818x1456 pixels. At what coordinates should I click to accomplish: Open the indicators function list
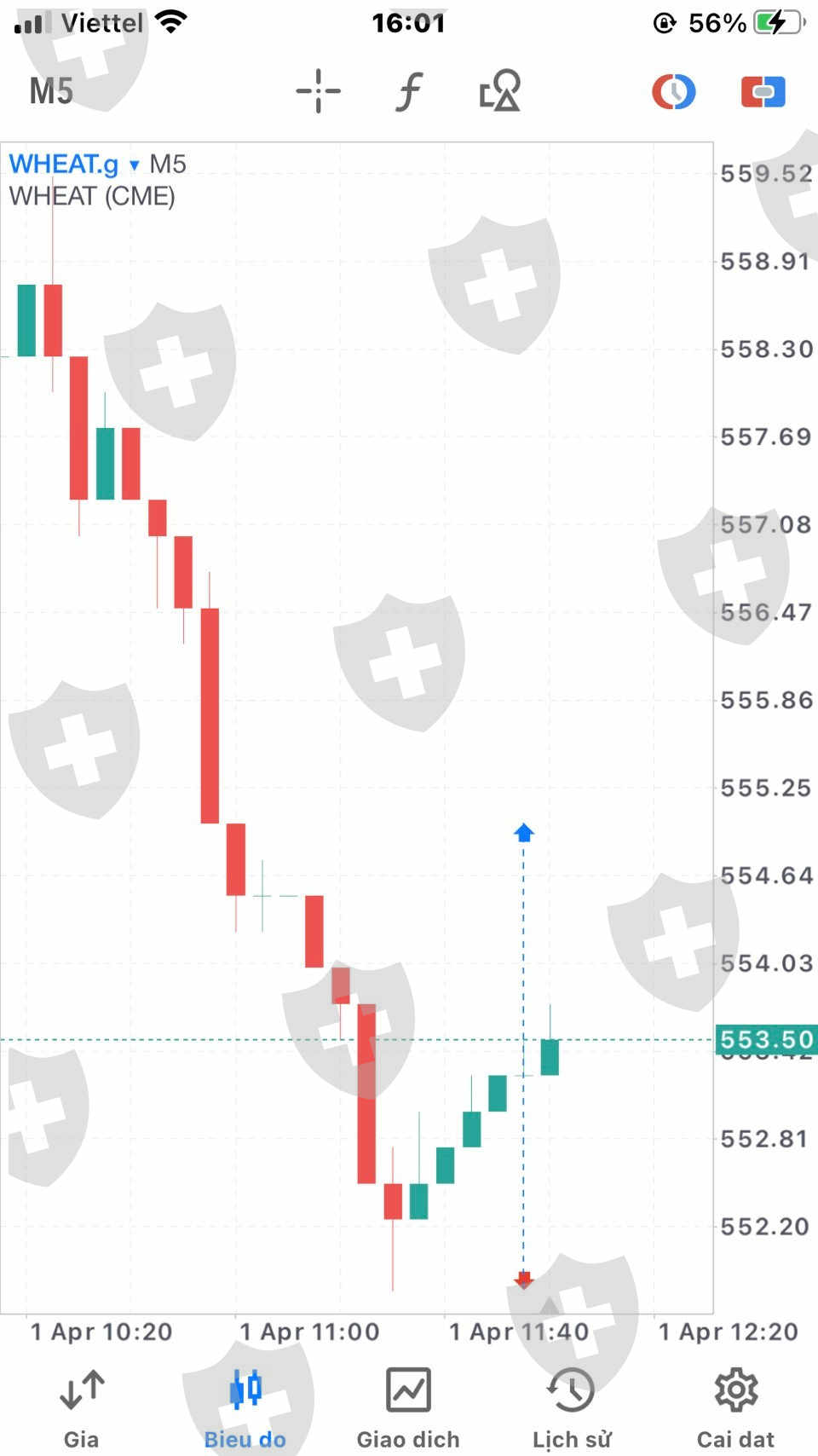(x=409, y=91)
